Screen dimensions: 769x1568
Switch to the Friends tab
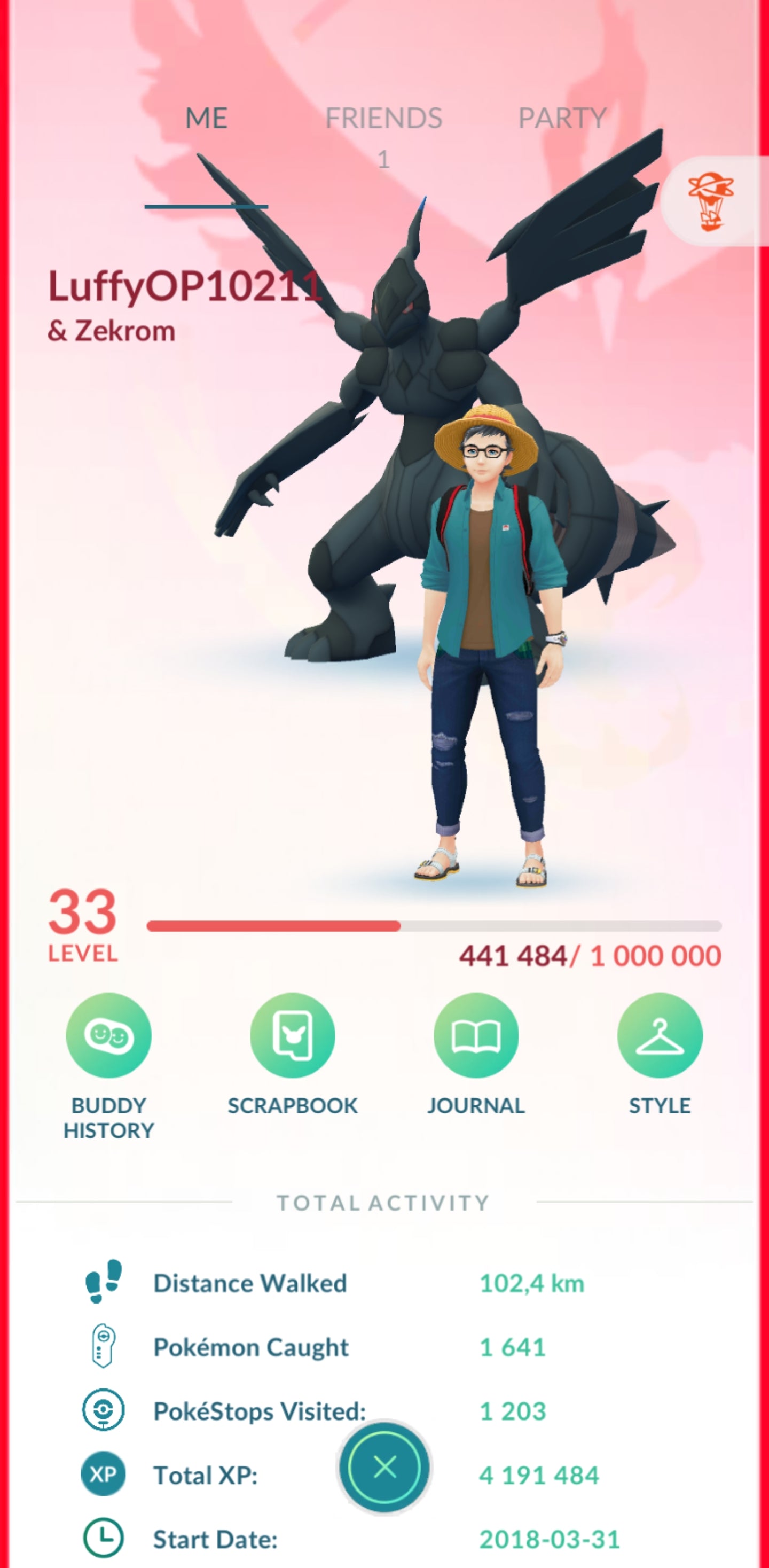click(383, 119)
